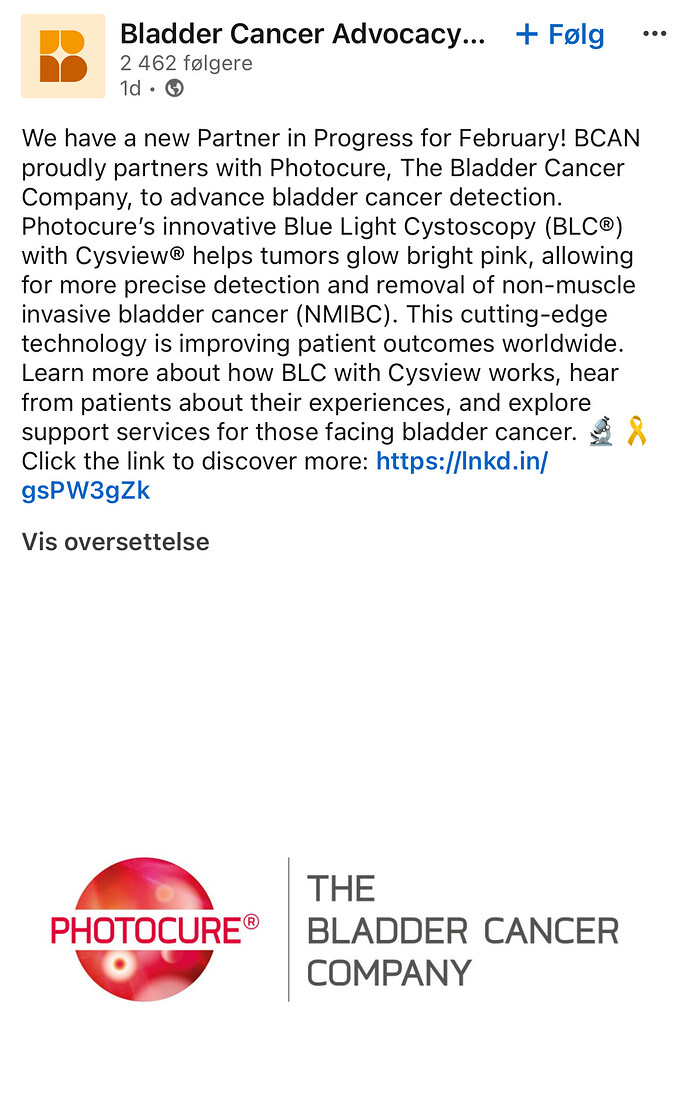Open the Bladder Cancer Advocacy page name

(302, 34)
